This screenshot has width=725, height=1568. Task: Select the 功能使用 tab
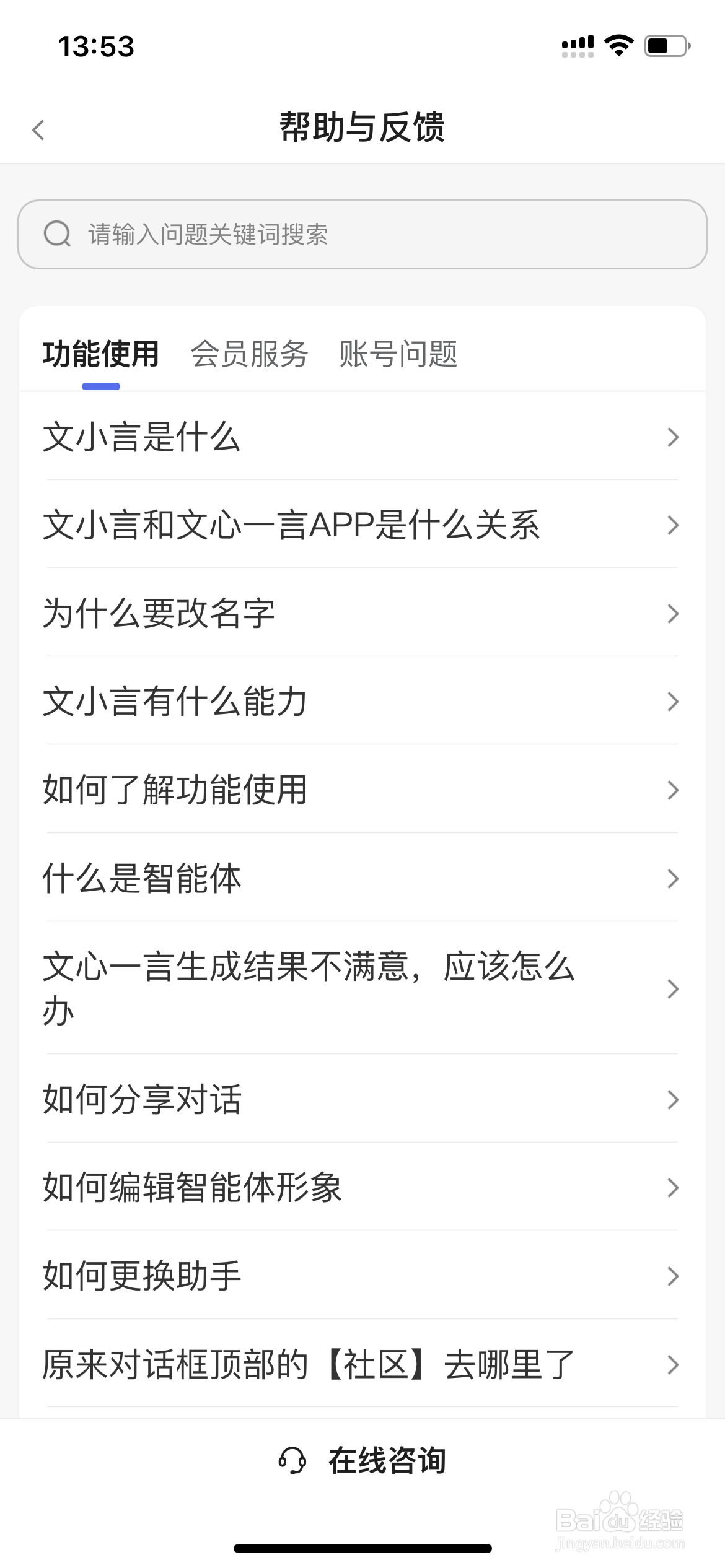point(101,354)
